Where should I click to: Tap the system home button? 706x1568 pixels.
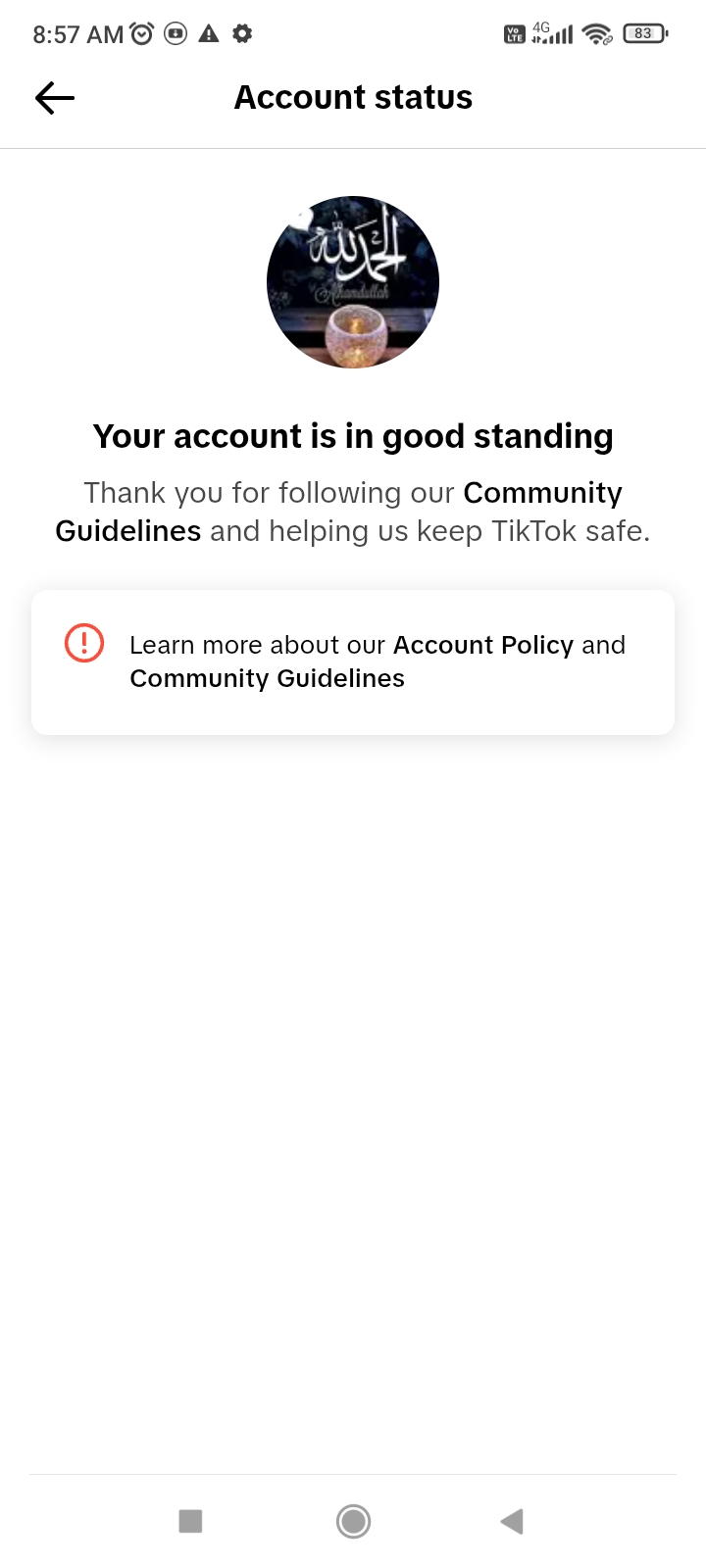(353, 1521)
